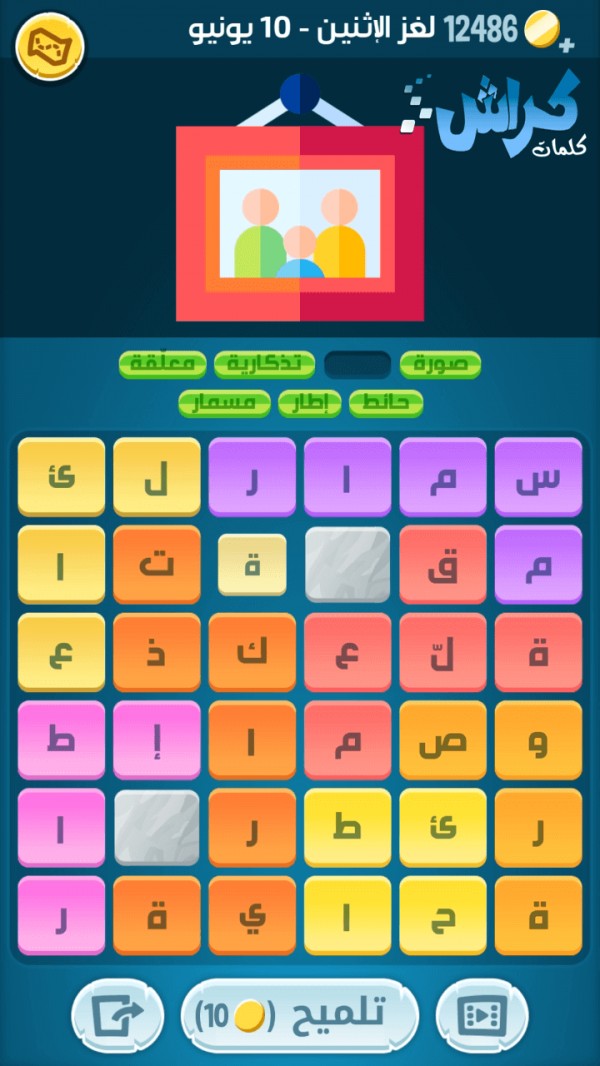Watch a video ad for a reward
Viewport: 600px width, 1066px height.
pyautogui.click(x=481, y=1015)
